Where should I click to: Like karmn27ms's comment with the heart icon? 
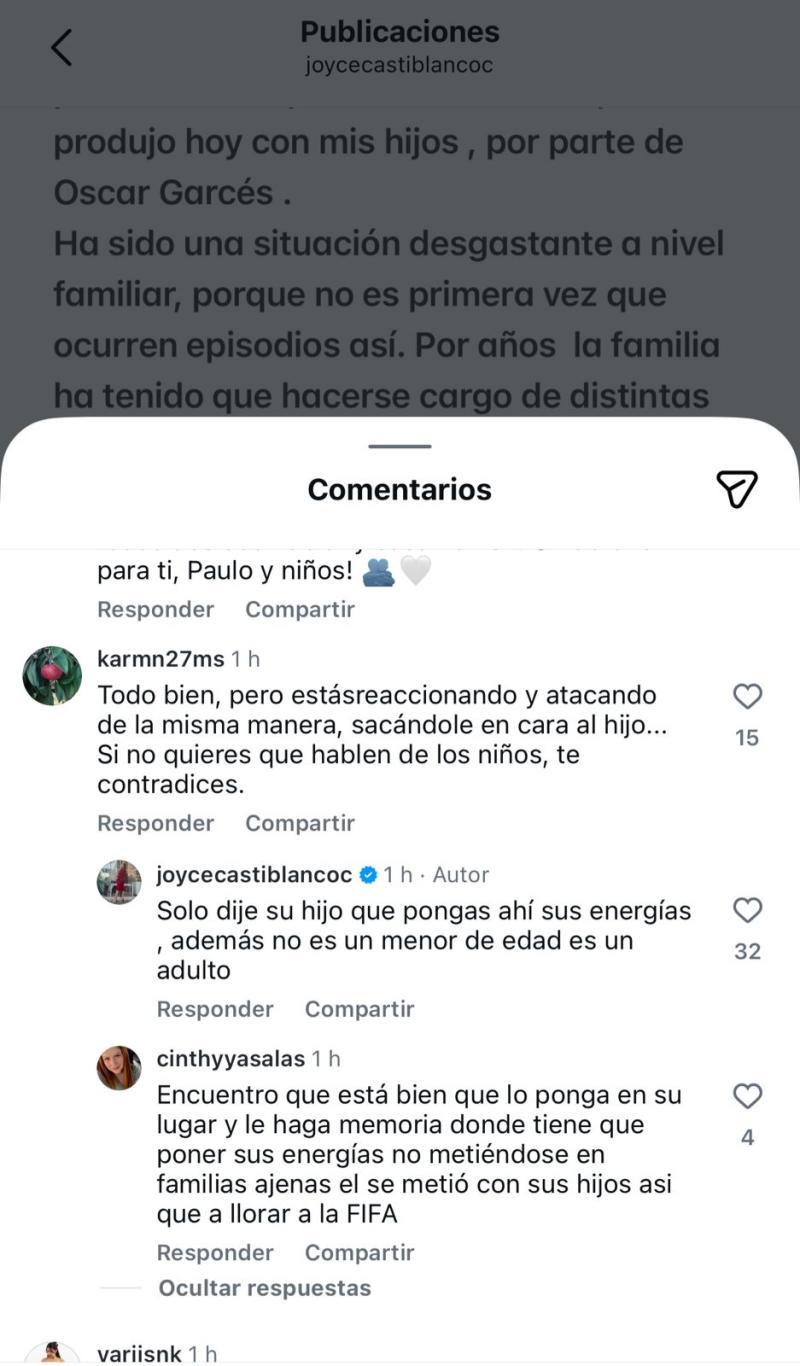(748, 697)
